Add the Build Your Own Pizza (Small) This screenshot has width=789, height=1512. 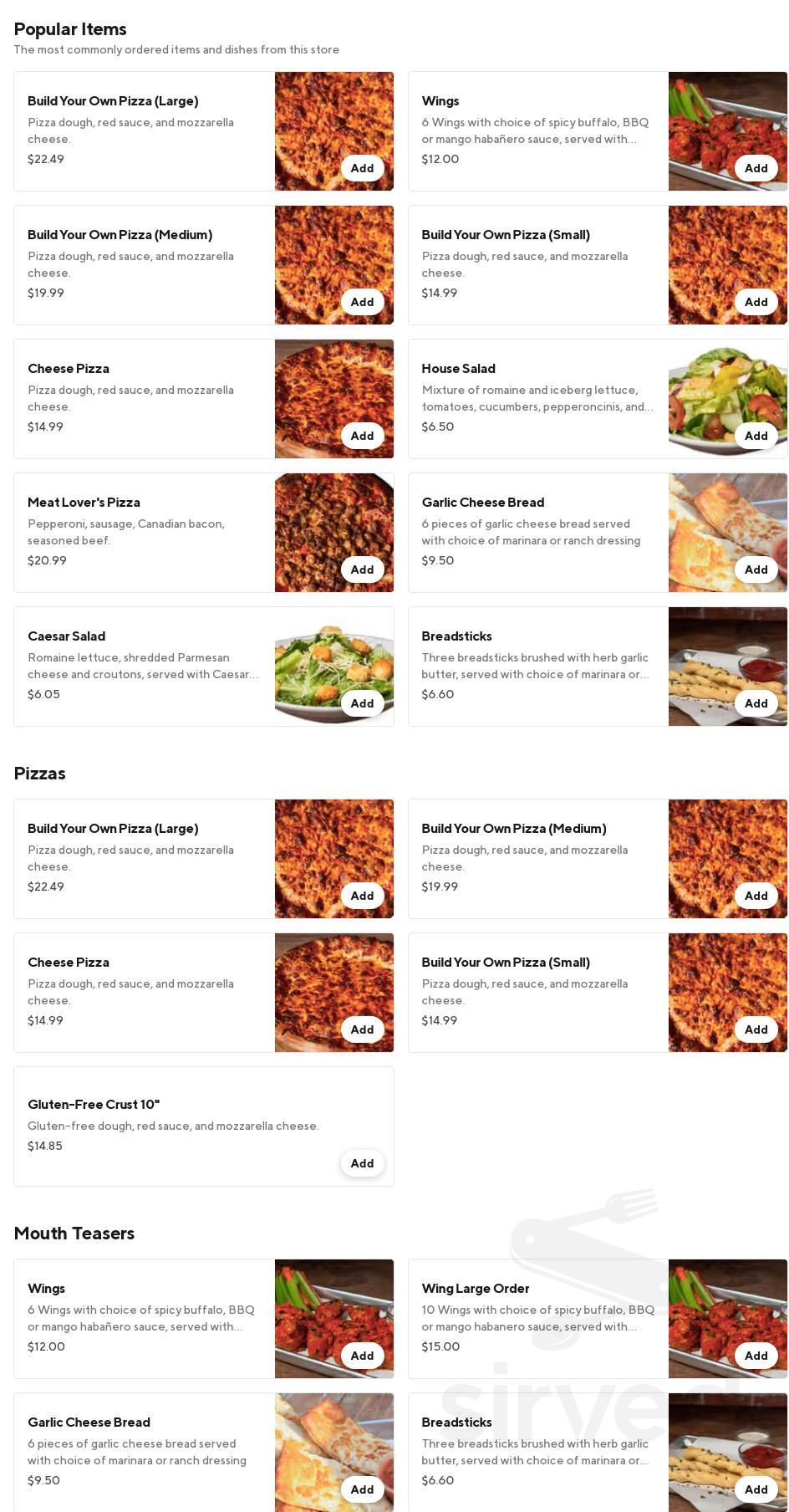point(756,302)
